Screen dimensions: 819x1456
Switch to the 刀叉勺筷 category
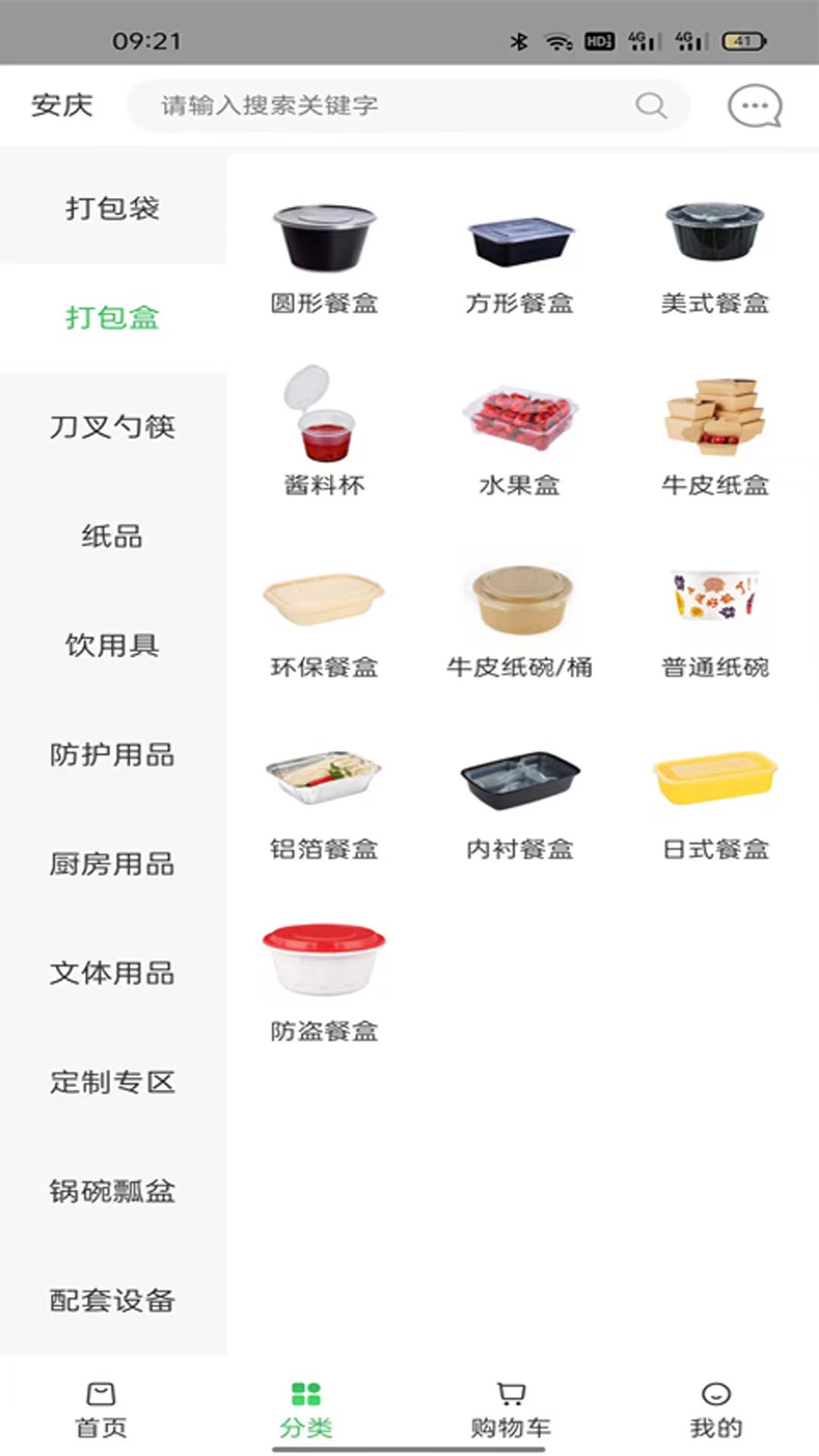[x=112, y=428]
